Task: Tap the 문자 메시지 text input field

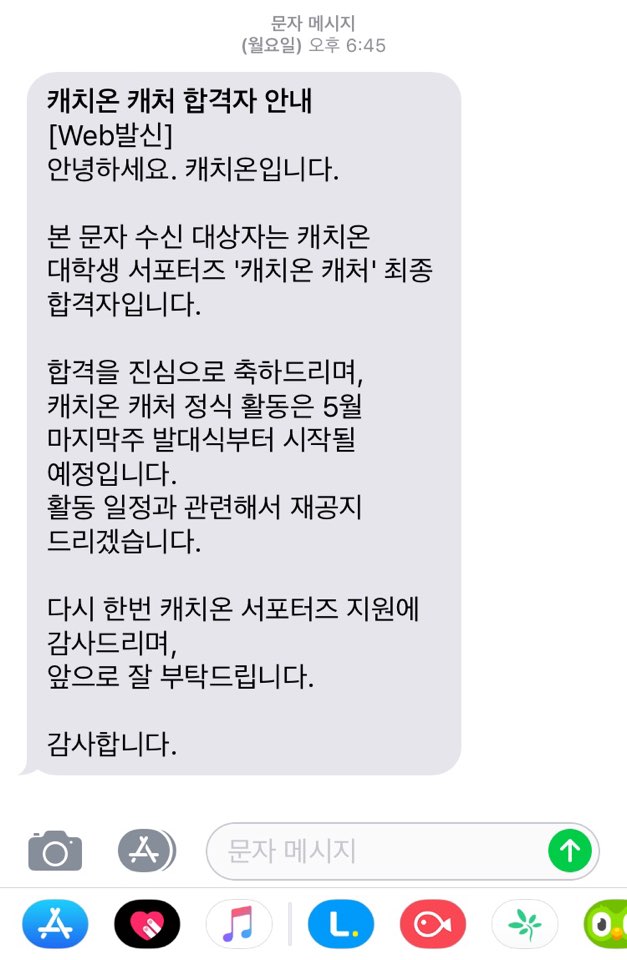Action: [x=375, y=851]
